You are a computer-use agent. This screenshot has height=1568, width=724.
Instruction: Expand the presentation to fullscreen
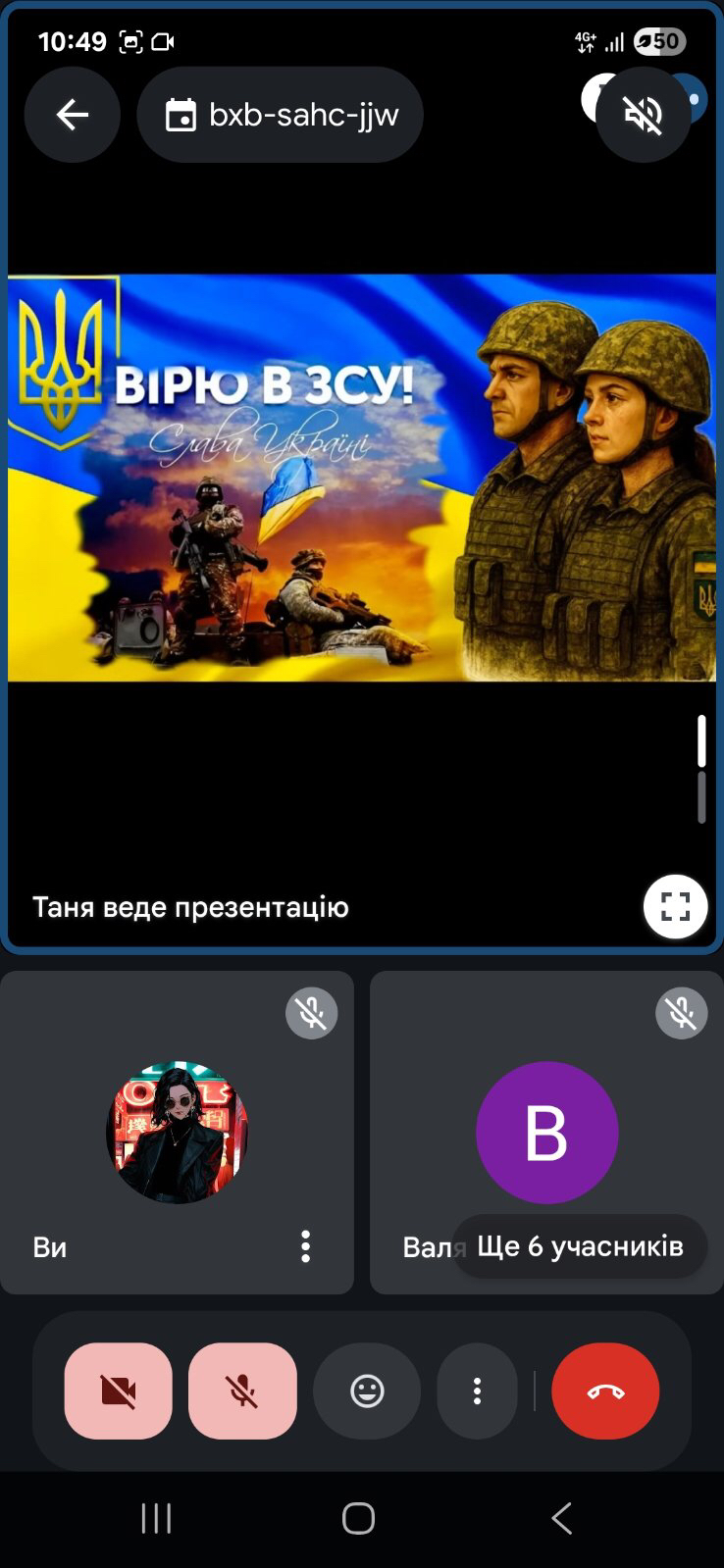[x=675, y=906]
